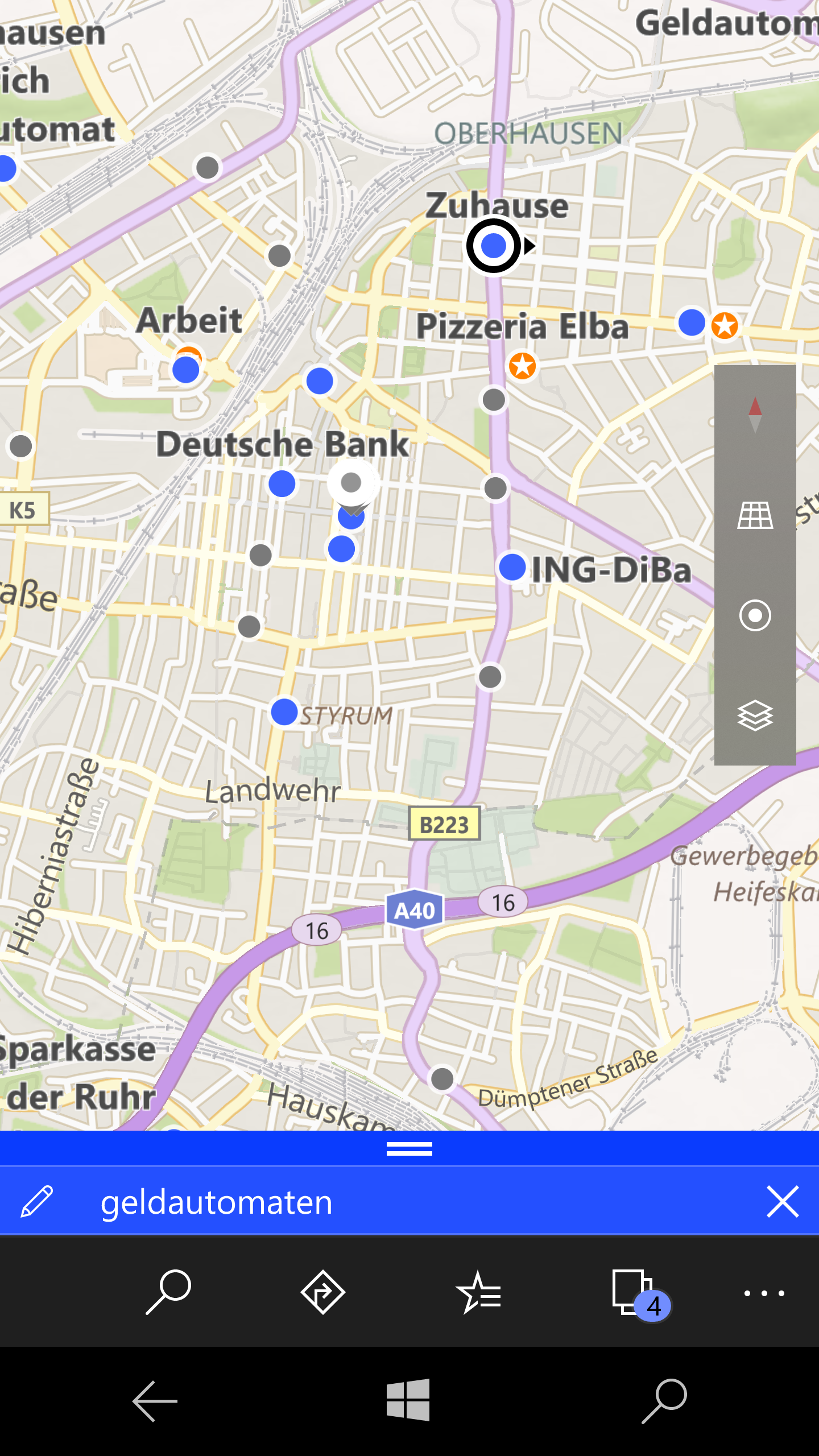Select the ING-DiBa ATM pin
This screenshot has height=1456, width=819.
[x=512, y=568]
